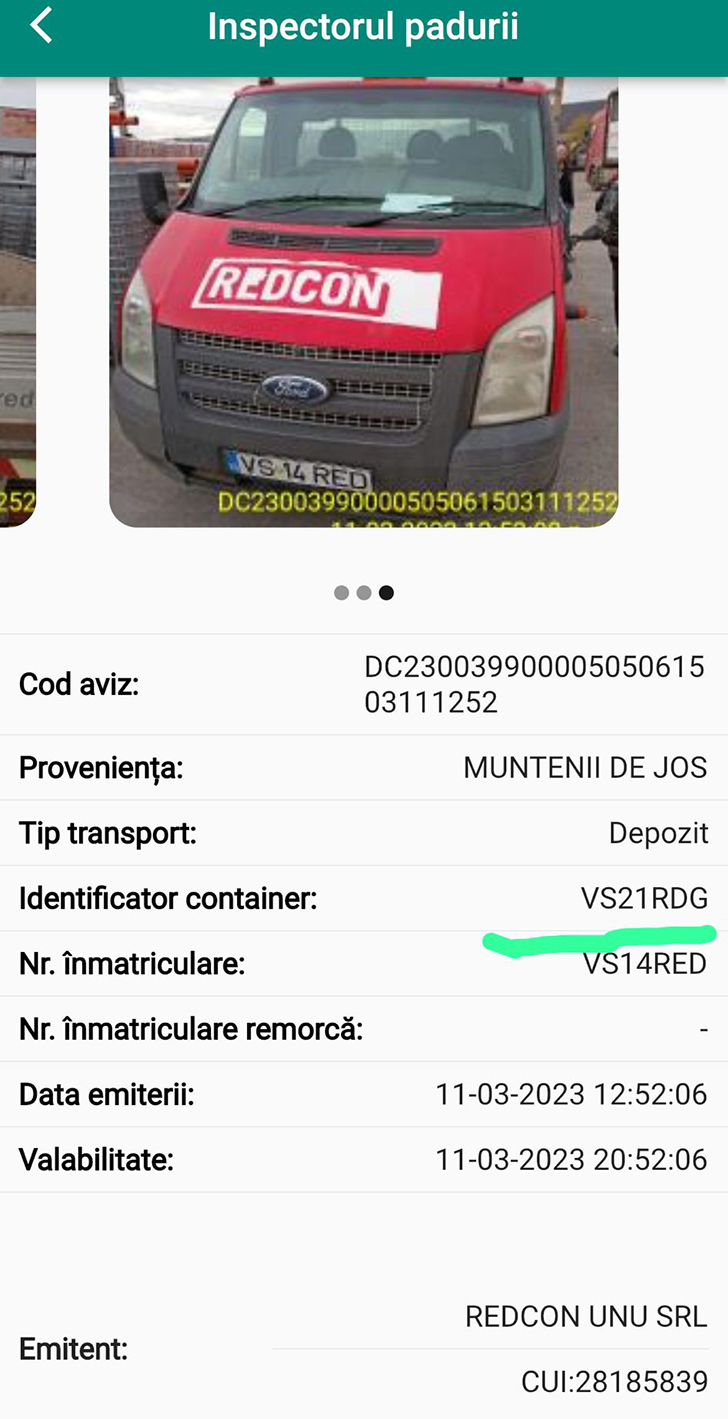The height and width of the screenshot is (1419, 728).
Task: Tap the image carousel page indicator dots
Action: coord(364,593)
